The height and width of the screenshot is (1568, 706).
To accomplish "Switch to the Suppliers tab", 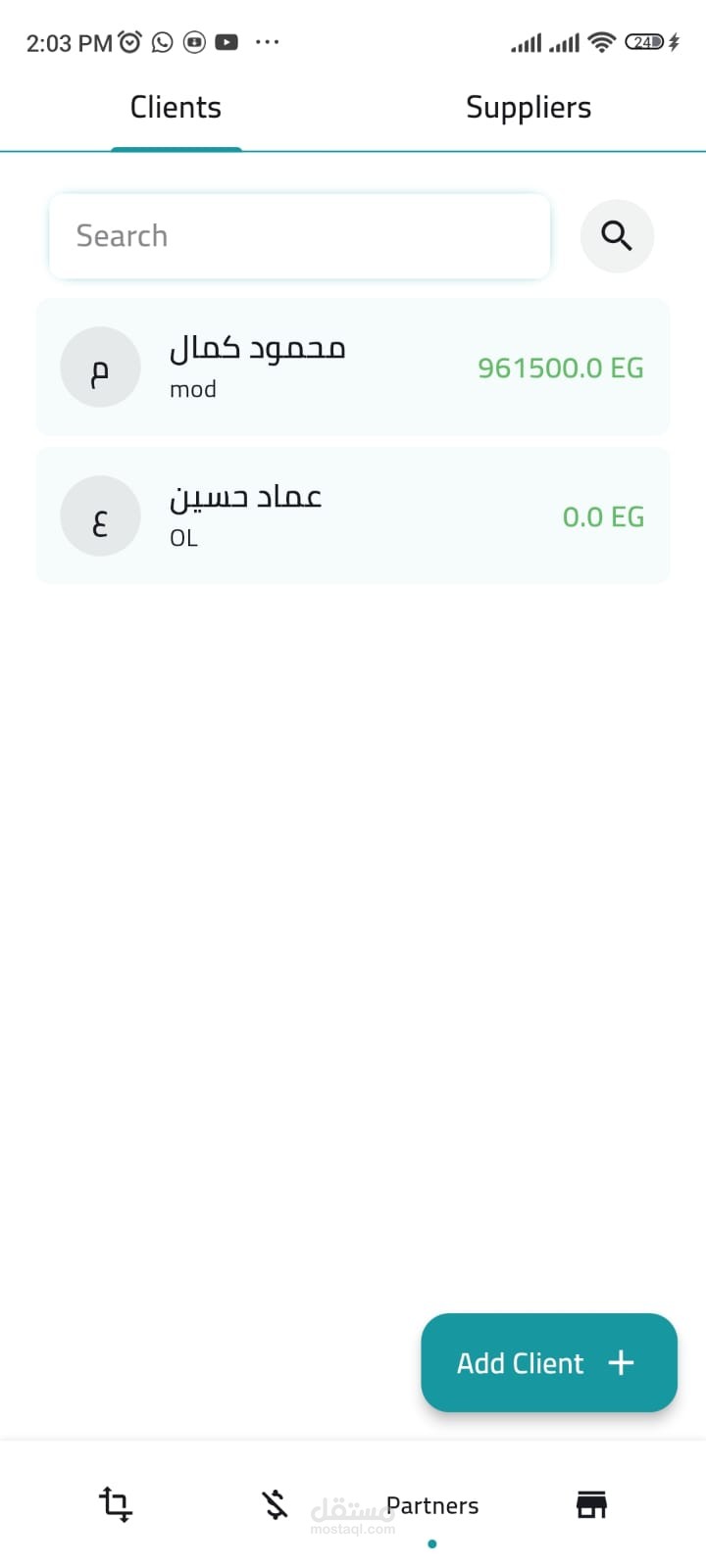I will point(529,108).
